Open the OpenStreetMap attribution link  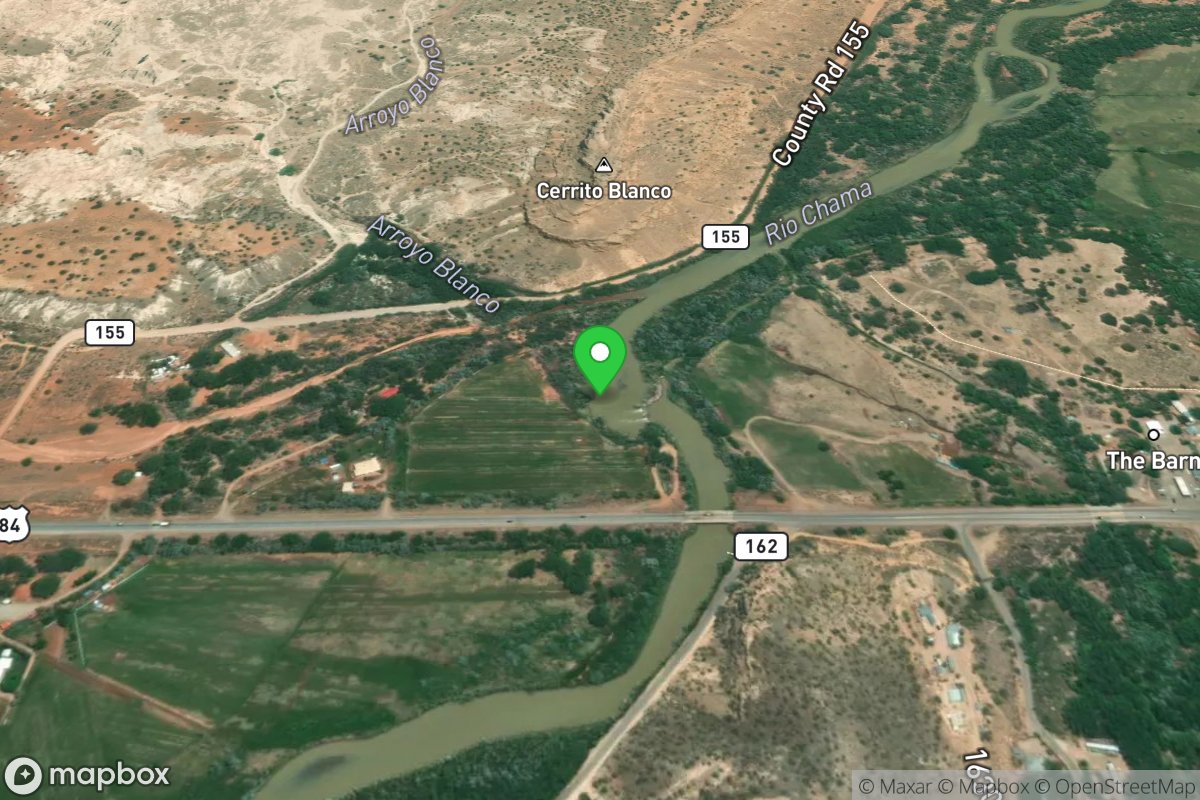[1125, 785]
